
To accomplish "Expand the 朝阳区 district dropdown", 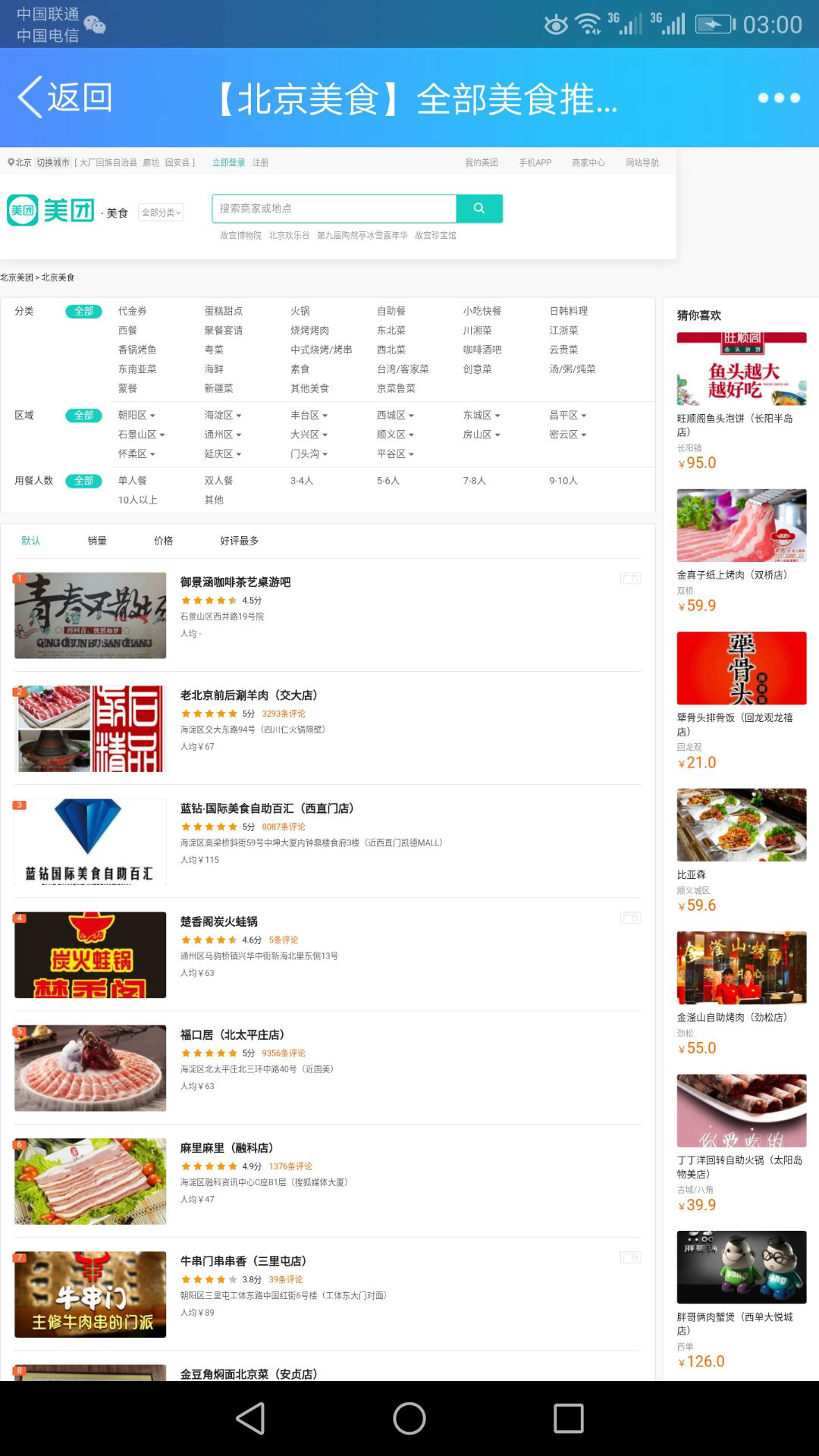I will [136, 415].
